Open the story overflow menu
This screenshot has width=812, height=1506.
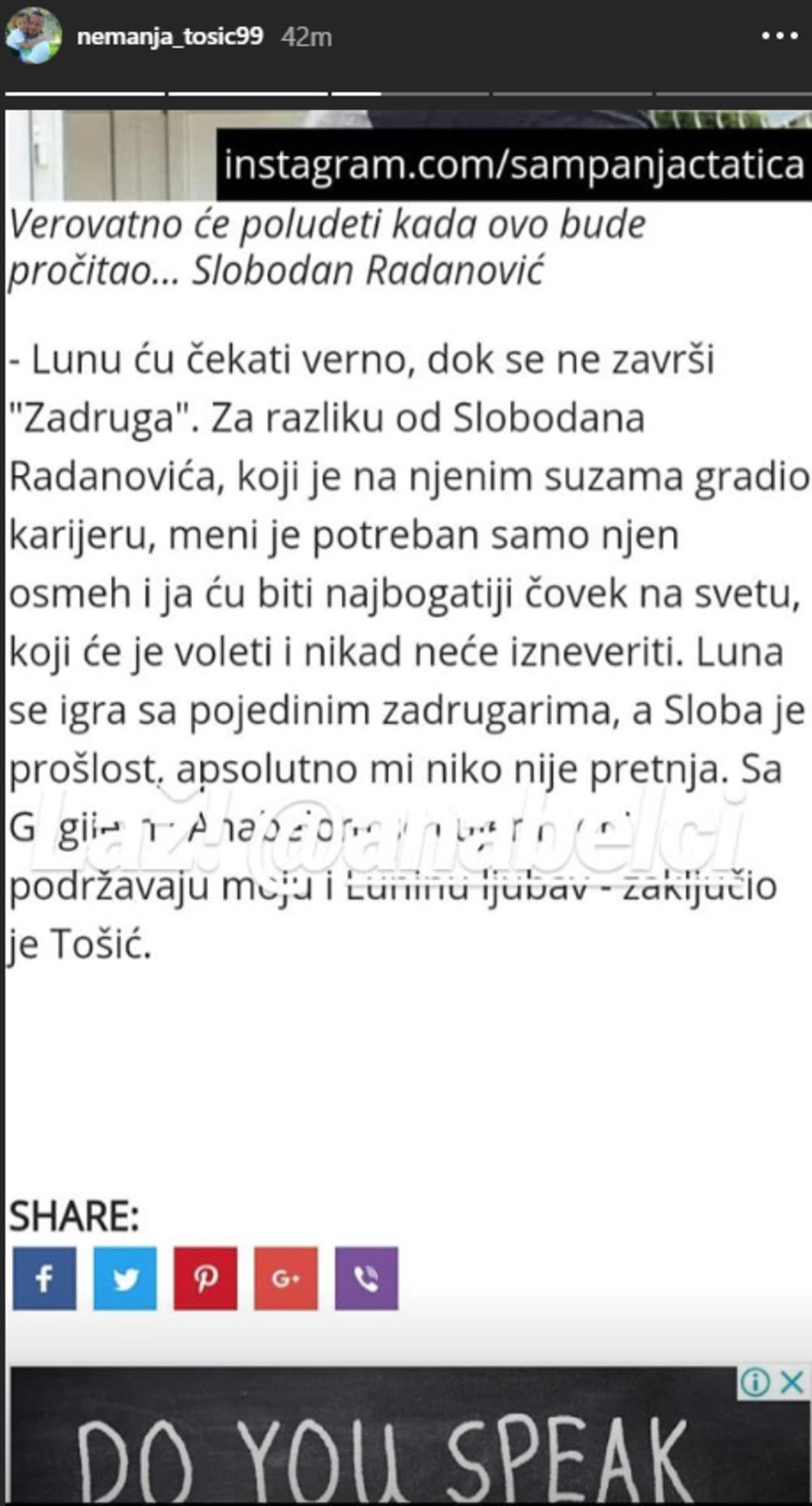tap(780, 37)
